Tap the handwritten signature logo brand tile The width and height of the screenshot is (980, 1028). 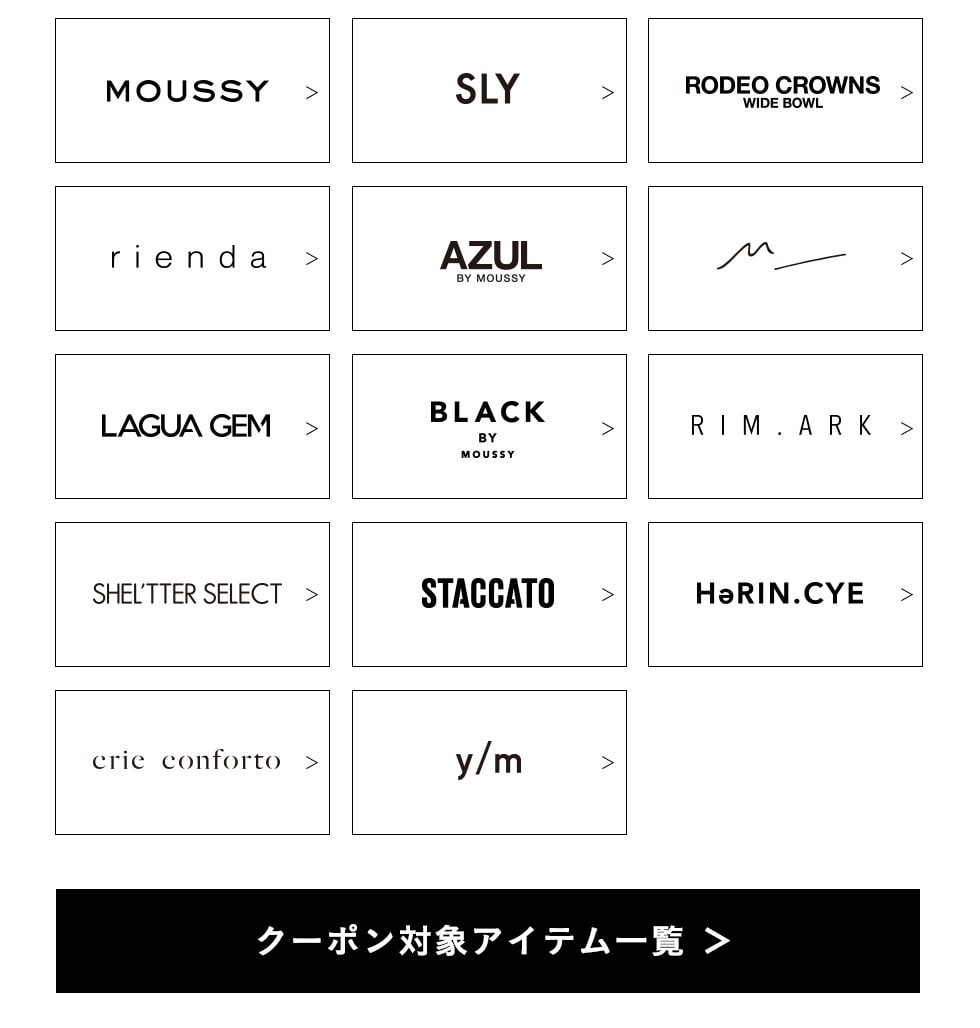pos(785,259)
